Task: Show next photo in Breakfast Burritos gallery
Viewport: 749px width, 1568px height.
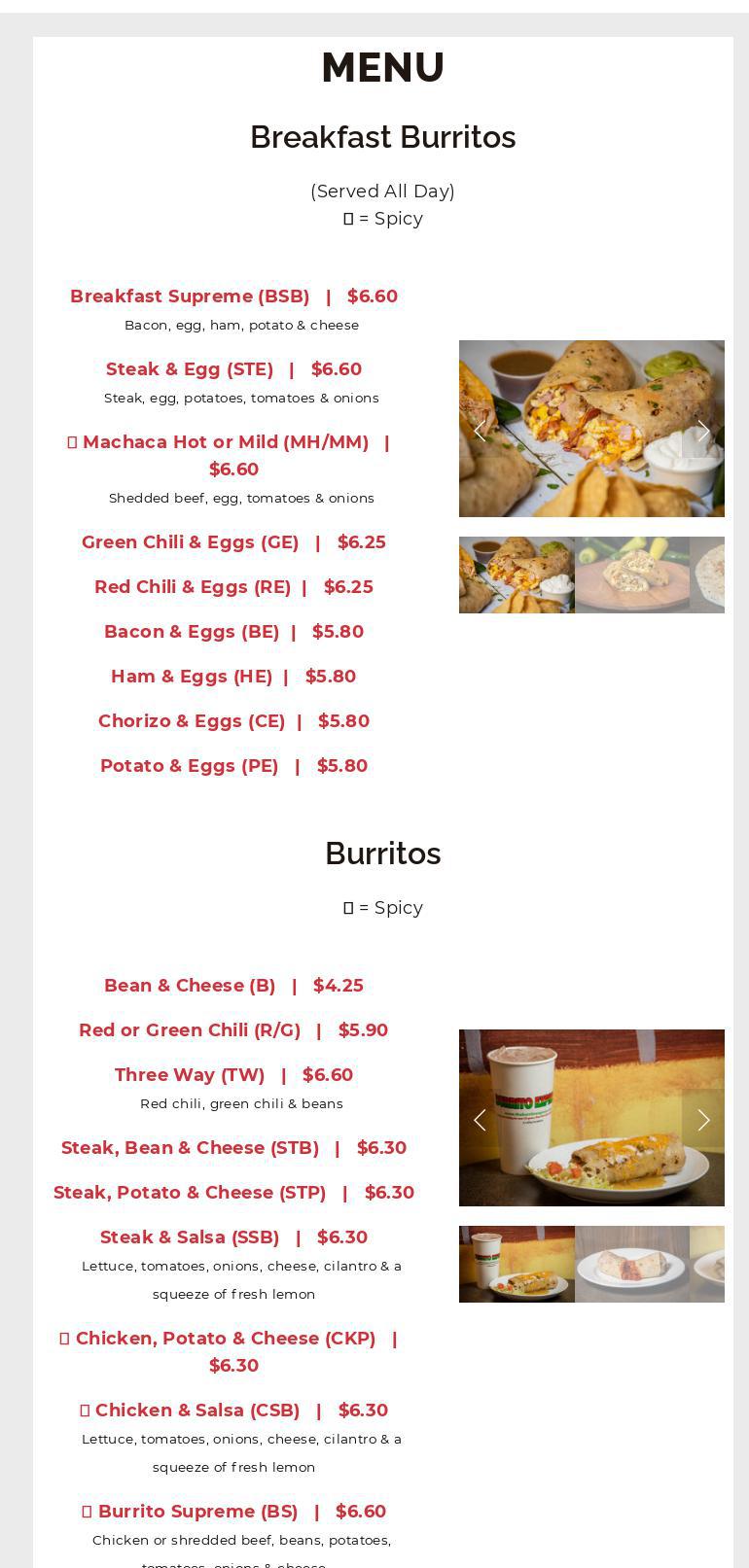Action: [702, 431]
